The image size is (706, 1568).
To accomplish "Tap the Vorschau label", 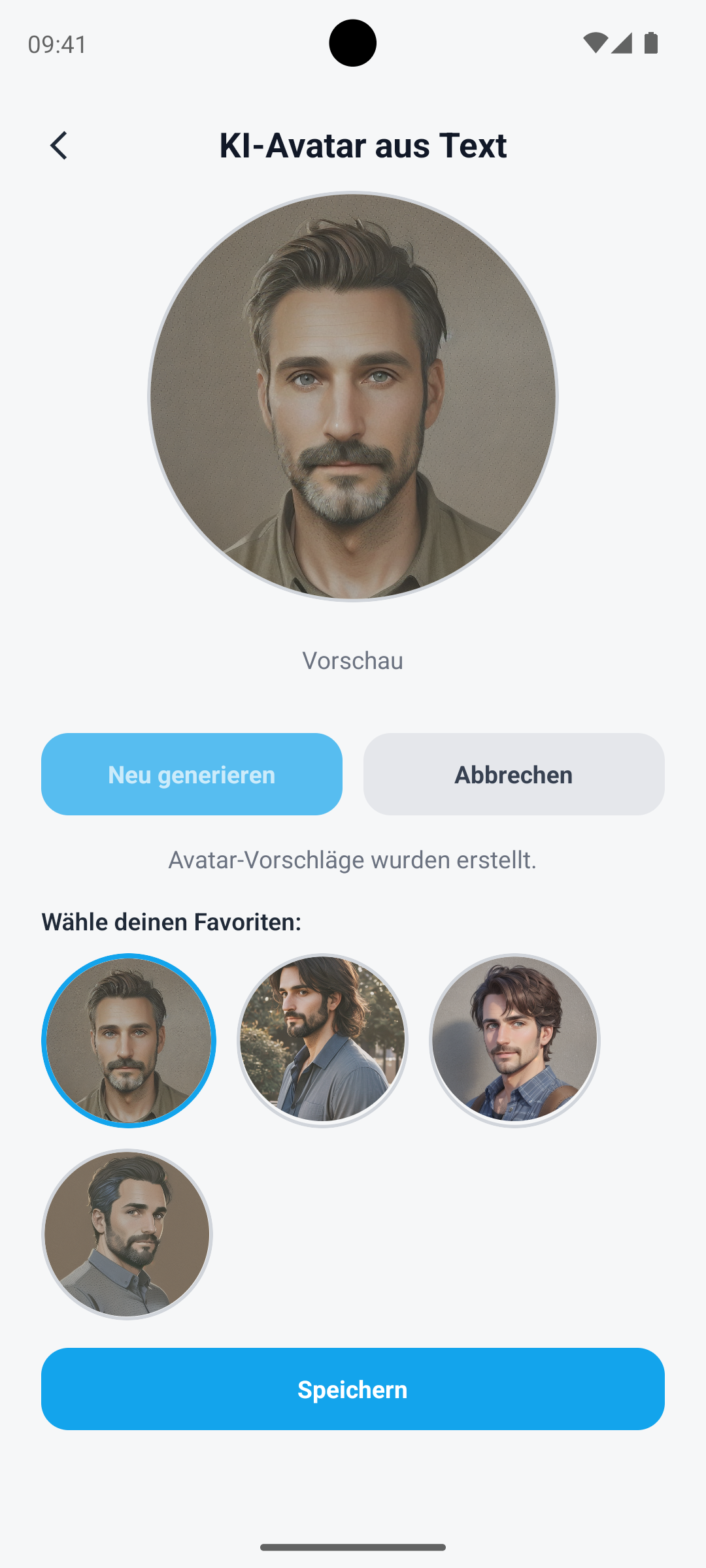I will pyautogui.click(x=352, y=660).
